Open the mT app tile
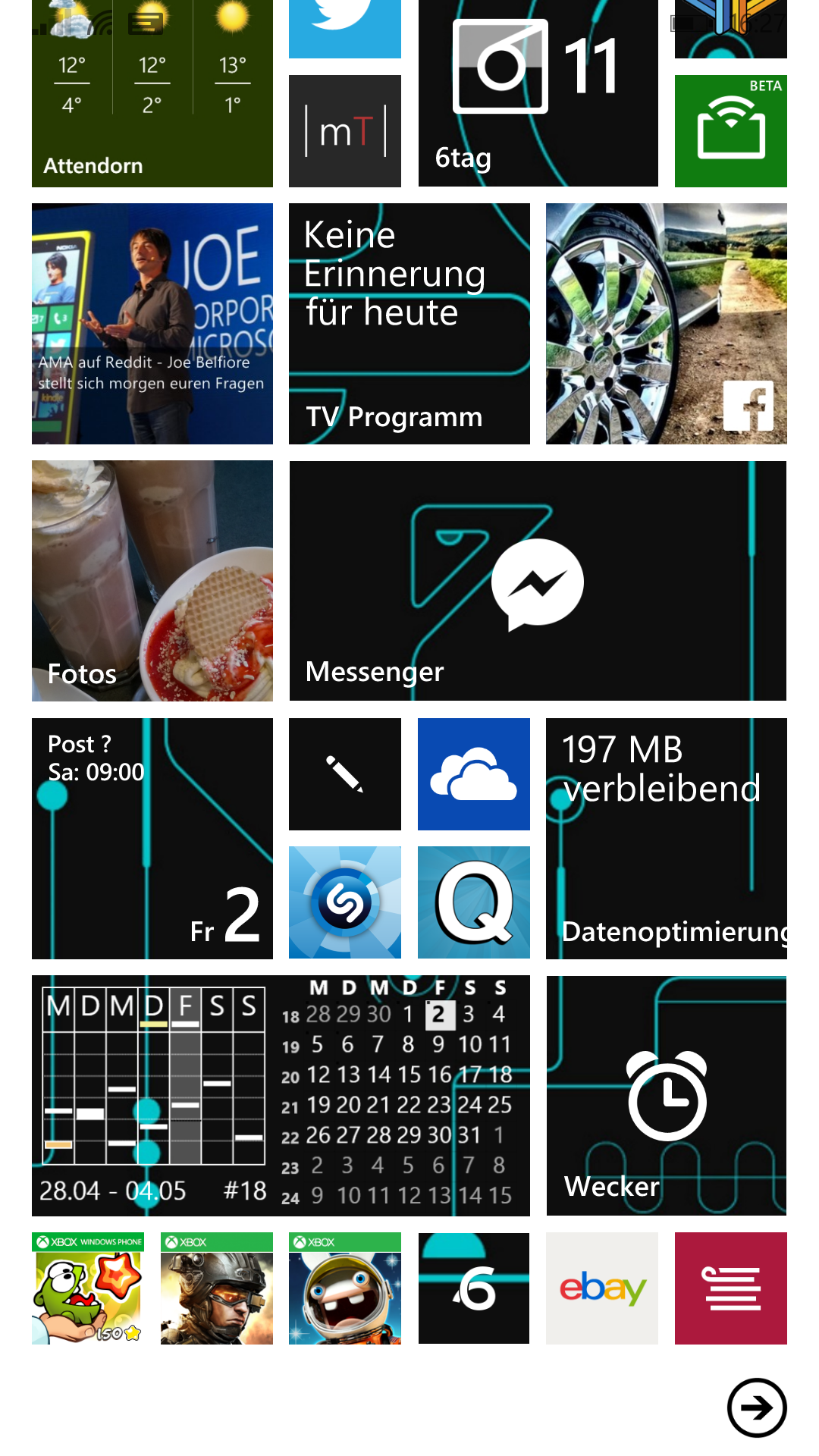Screen dimensions: 819x1456 (345, 131)
